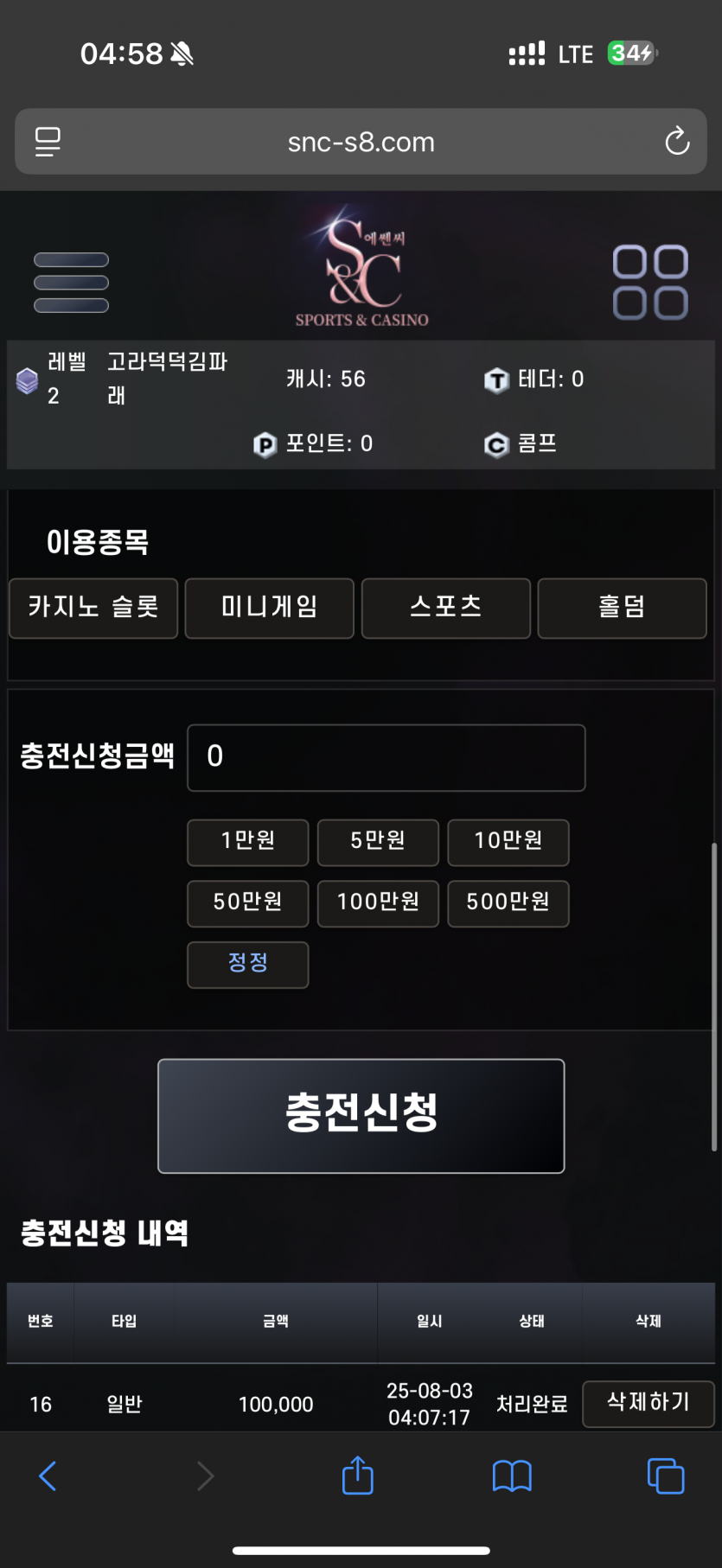The width and height of the screenshot is (722, 1568).
Task: Add 5만원 to the amount
Action: tap(378, 843)
